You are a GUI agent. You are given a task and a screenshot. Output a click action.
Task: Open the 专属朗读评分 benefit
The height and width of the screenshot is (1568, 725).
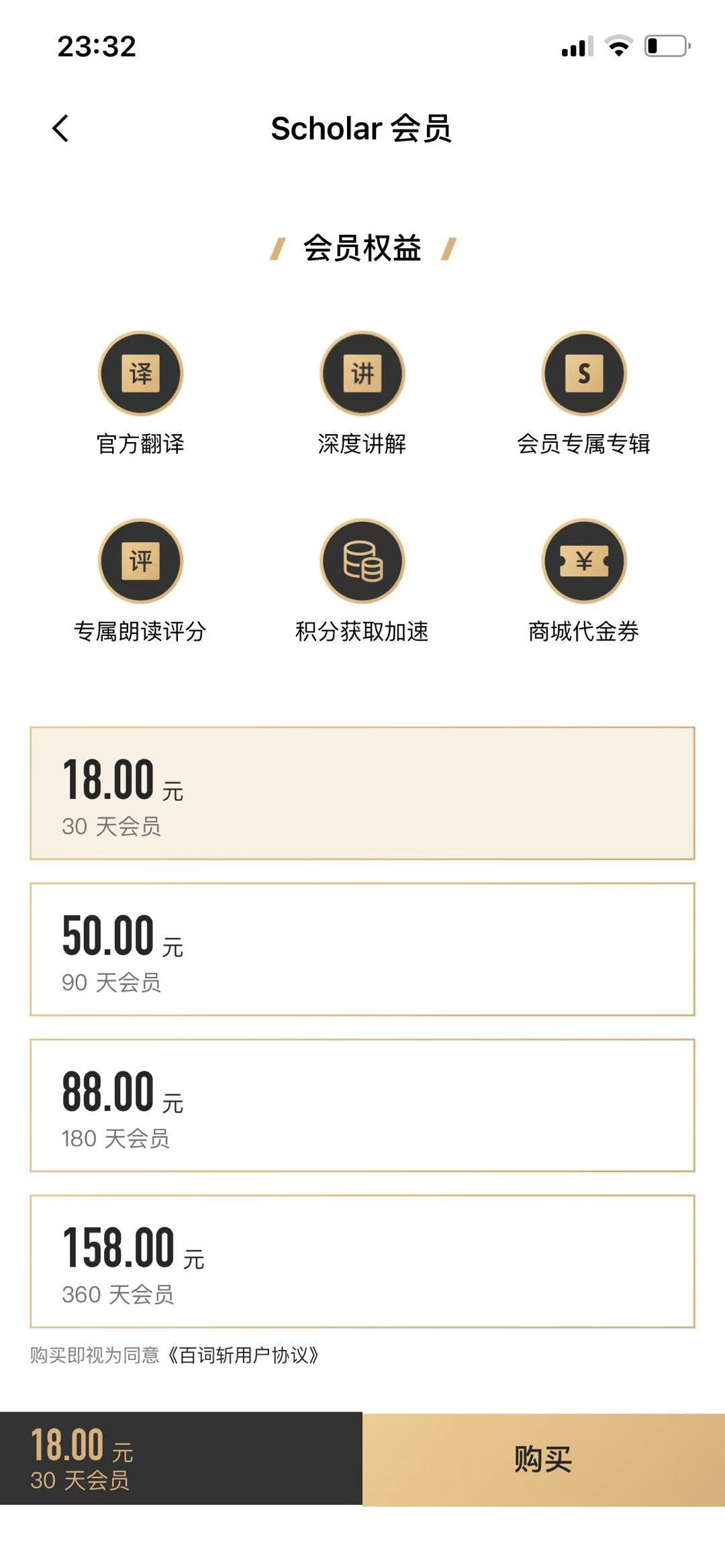coord(140,582)
